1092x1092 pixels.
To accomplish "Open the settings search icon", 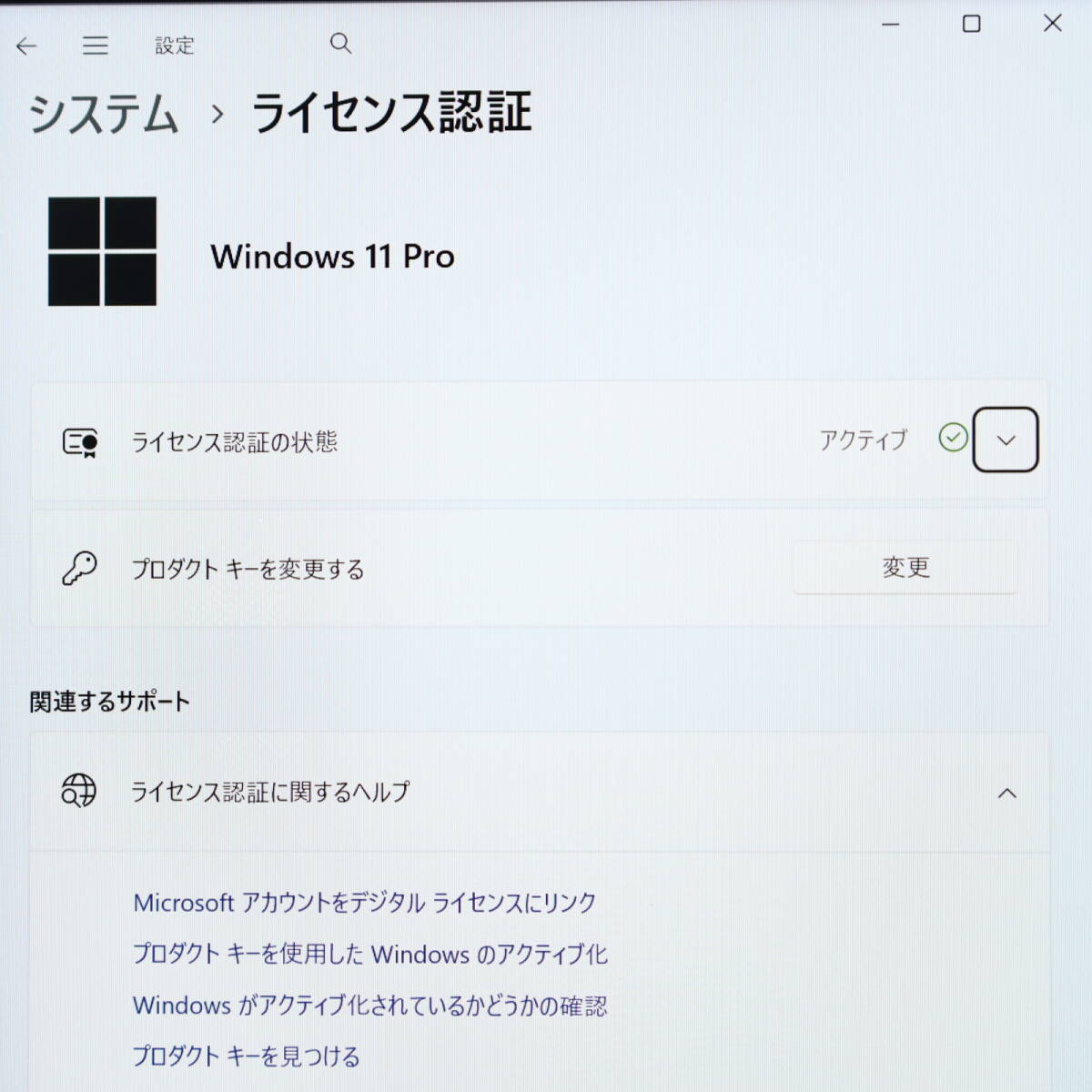I will [340, 44].
